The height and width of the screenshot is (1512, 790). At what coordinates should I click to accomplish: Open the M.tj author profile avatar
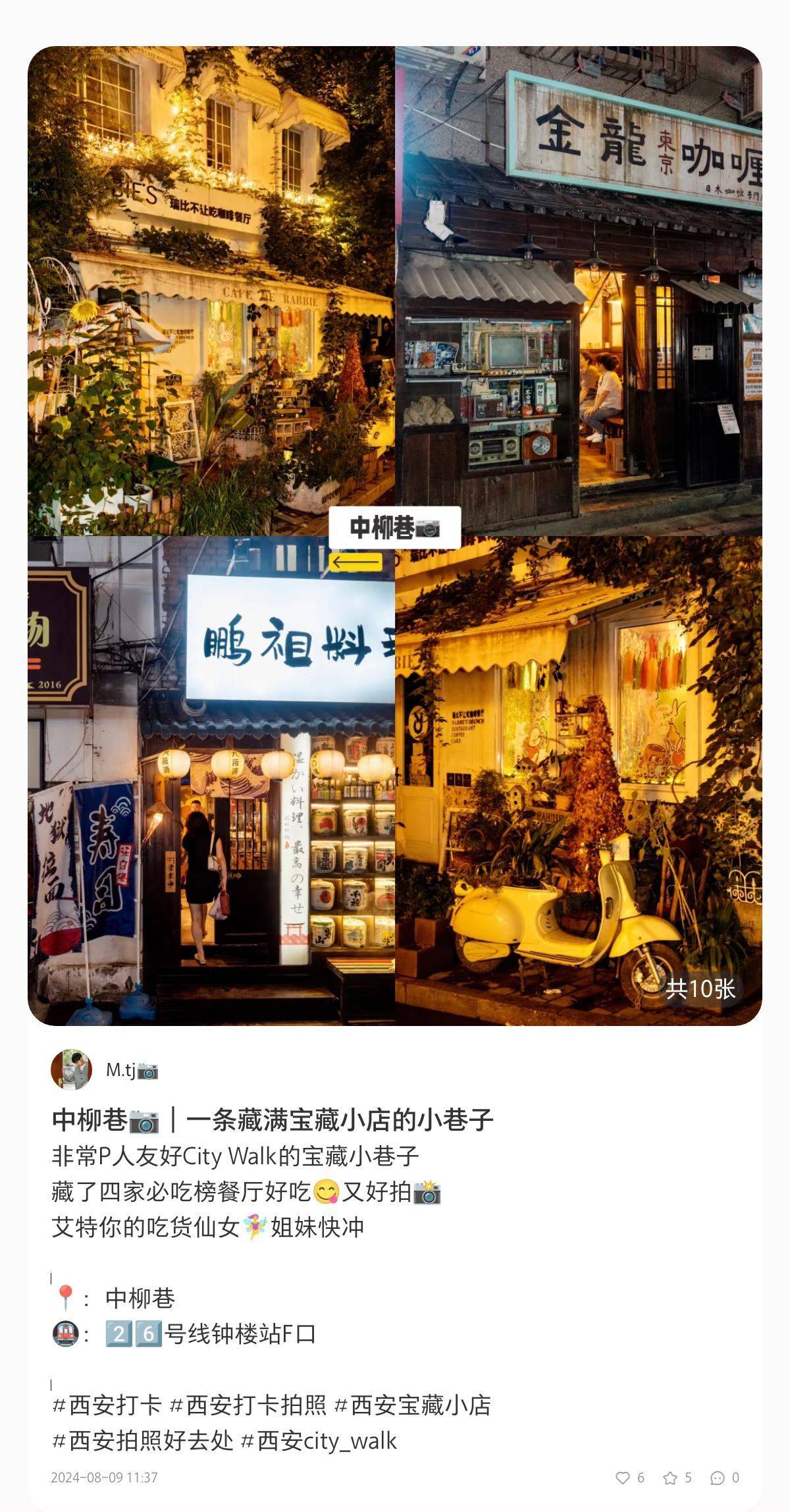[71, 1070]
